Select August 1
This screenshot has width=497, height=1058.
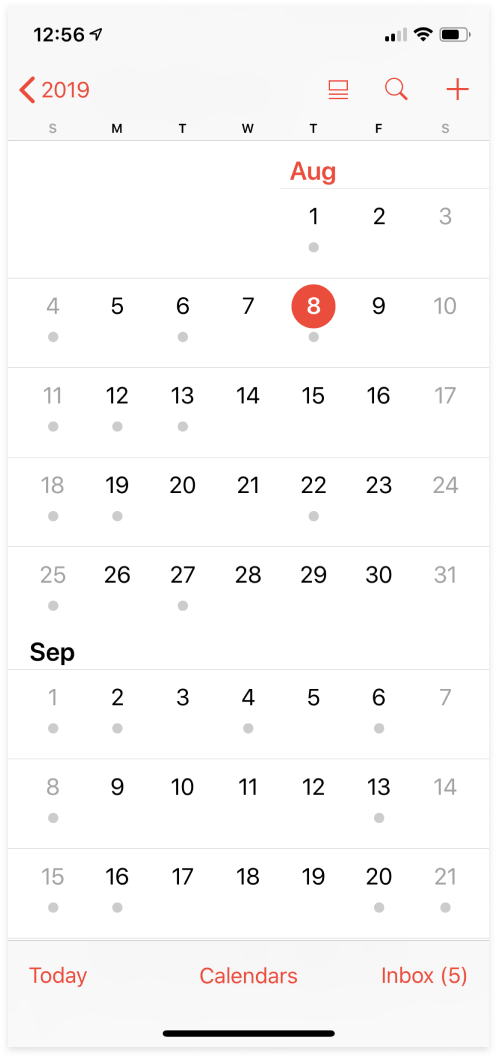(313, 217)
